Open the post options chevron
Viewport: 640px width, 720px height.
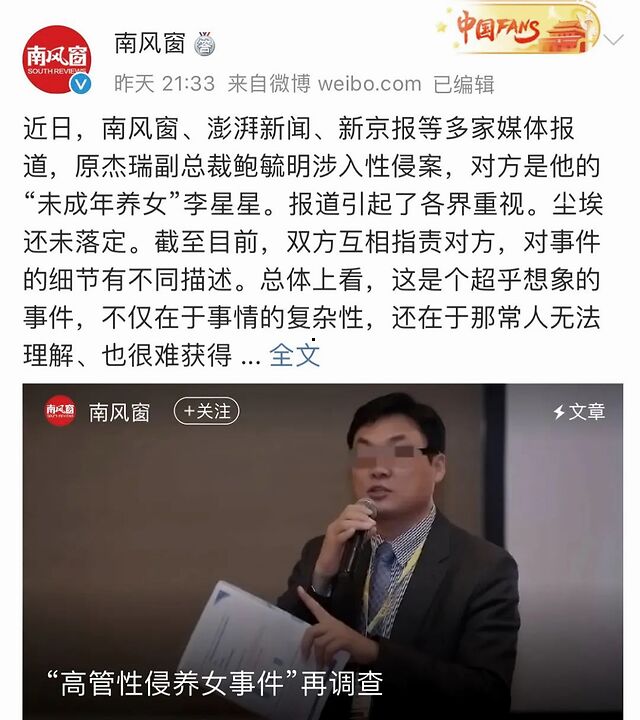[614, 40]
